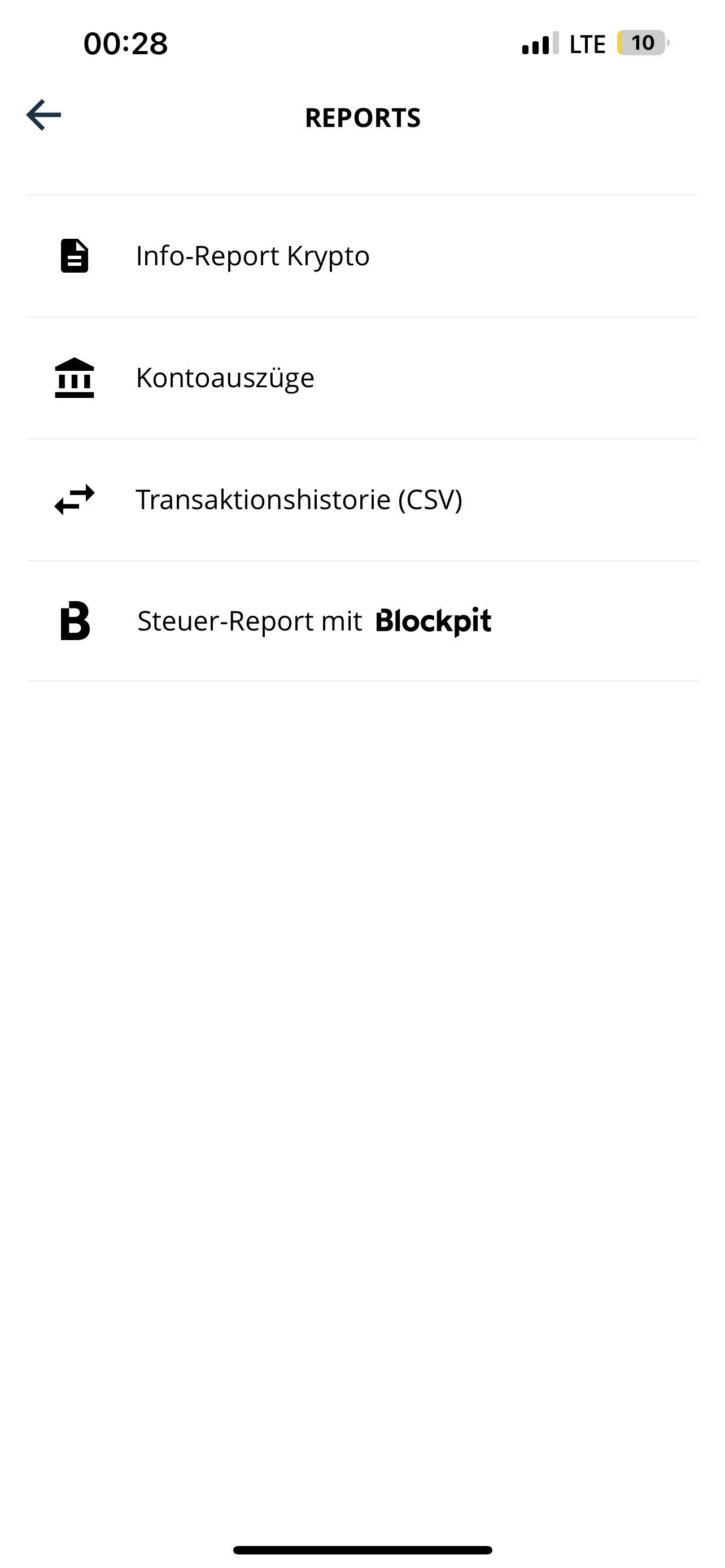
Task: Open Steuer-Report mit Blockpit
Action: [362, 621]
